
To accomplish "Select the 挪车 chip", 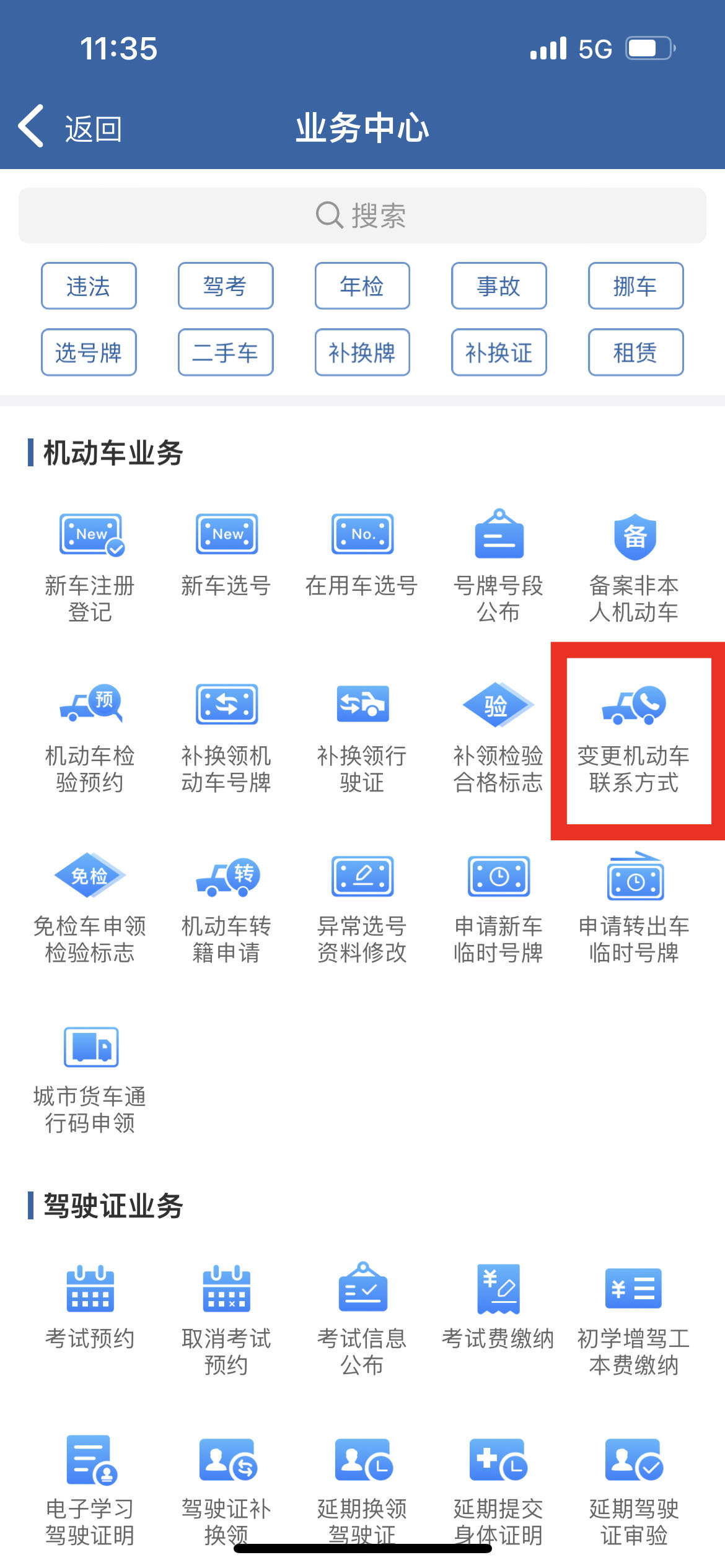I will [x=635, y=286].
